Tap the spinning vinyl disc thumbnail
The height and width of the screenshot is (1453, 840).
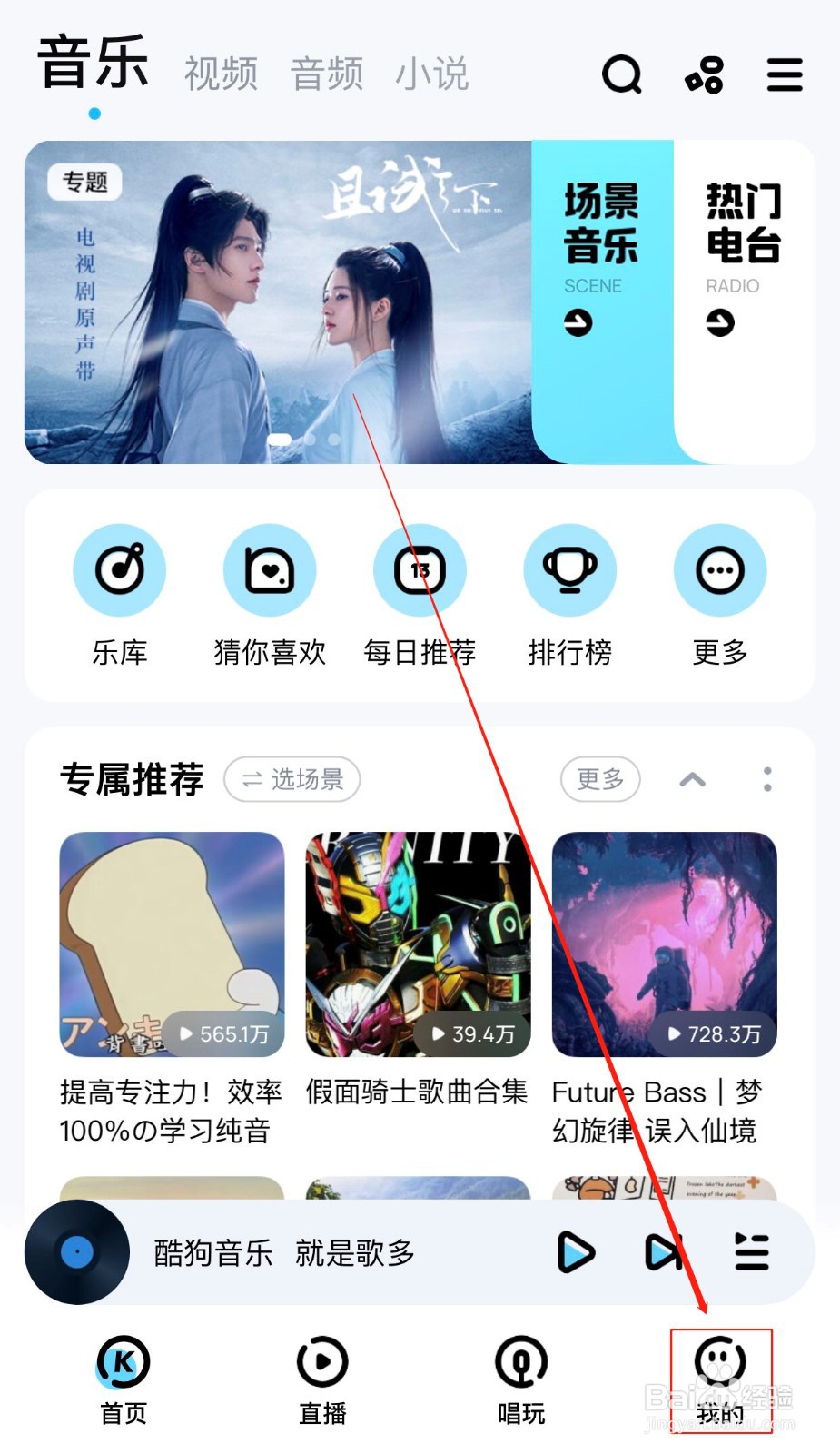pyautogui.click(x=77, y=1251)
